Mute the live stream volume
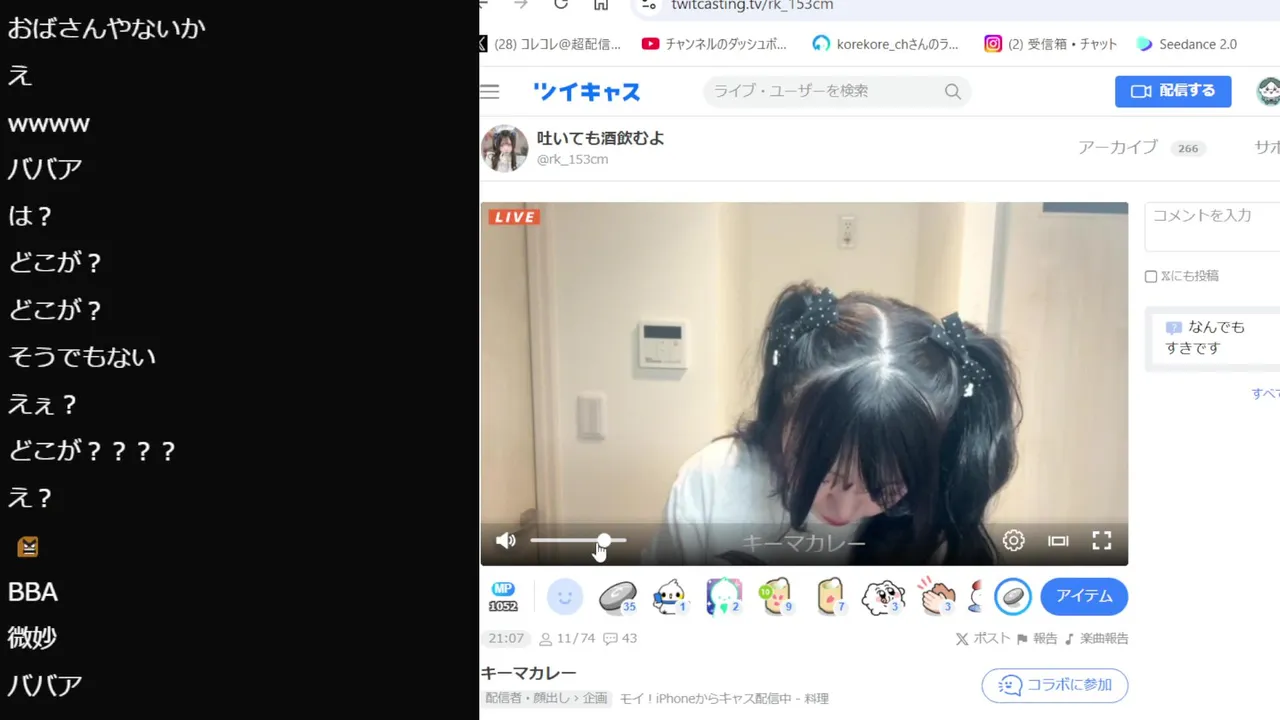The image size is (1280, 720). [x=506, y=541]
